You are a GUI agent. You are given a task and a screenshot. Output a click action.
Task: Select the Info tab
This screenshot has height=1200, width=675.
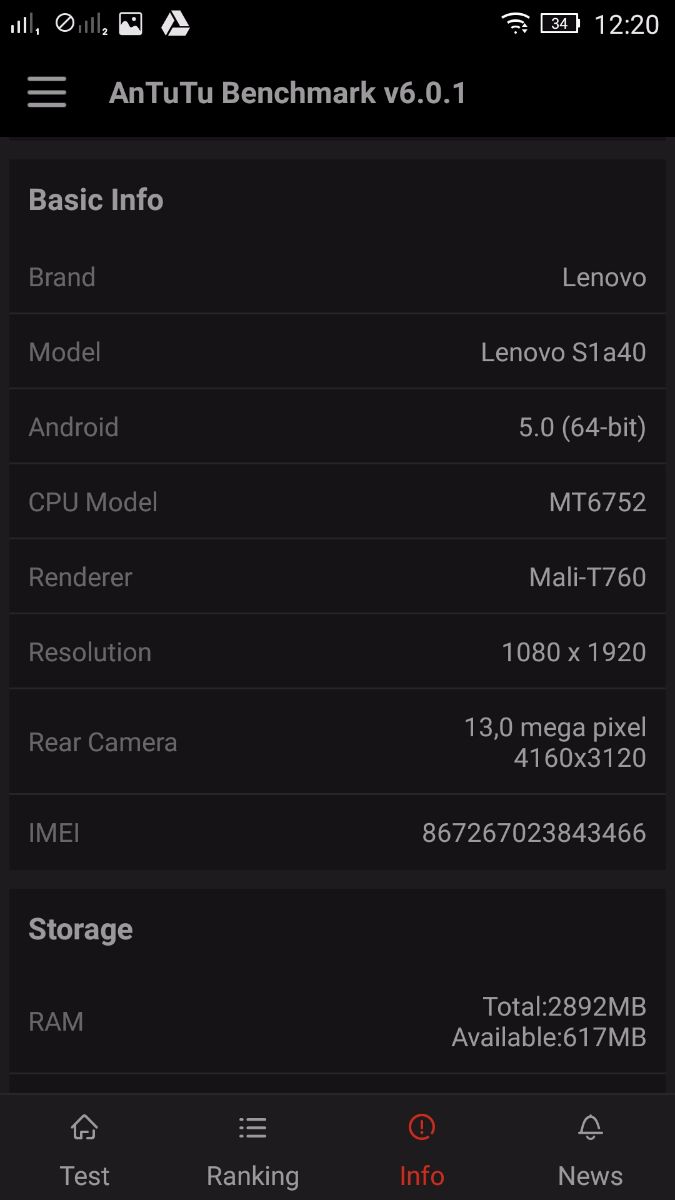click(421, 1150)
